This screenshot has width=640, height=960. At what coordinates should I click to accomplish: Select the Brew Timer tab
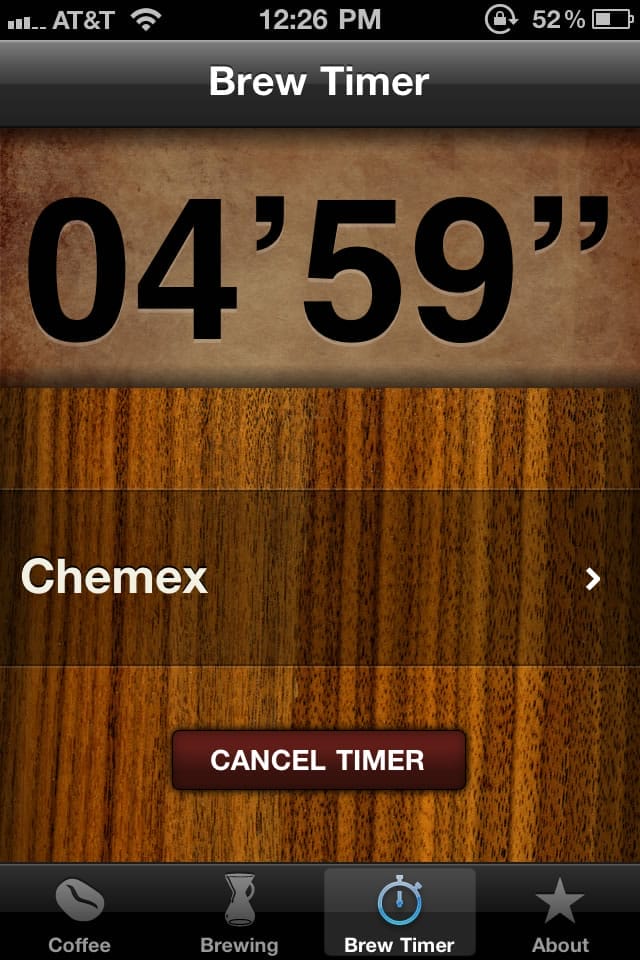coord(399,914)
